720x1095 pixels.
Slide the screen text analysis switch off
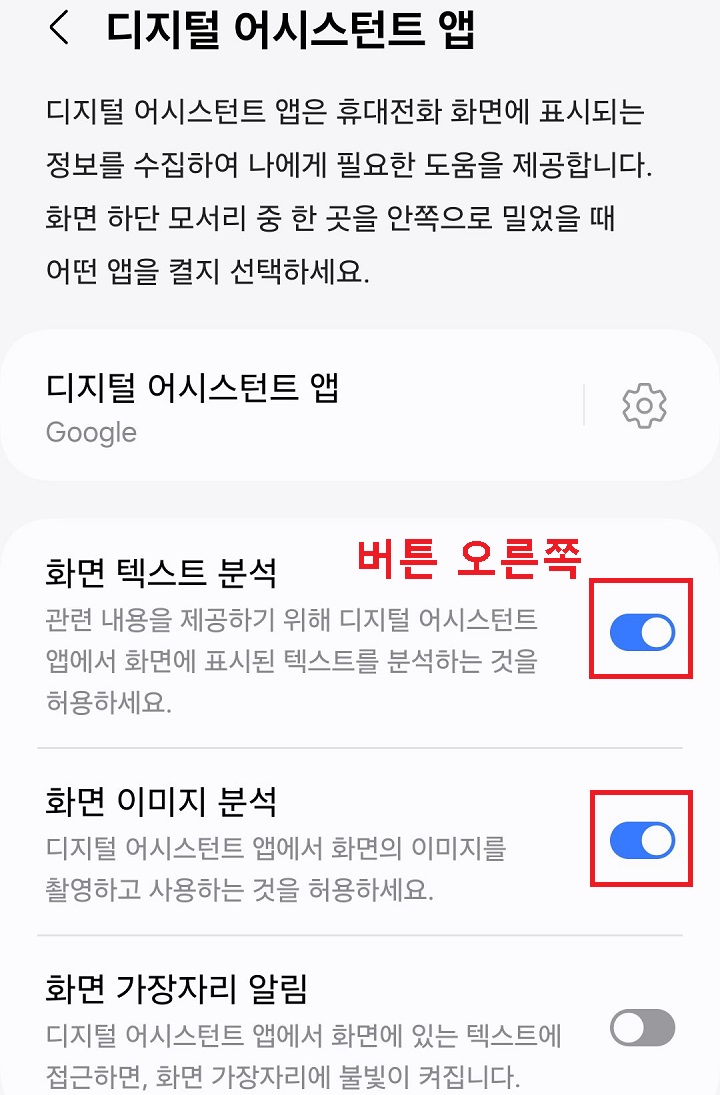point(641,631)
